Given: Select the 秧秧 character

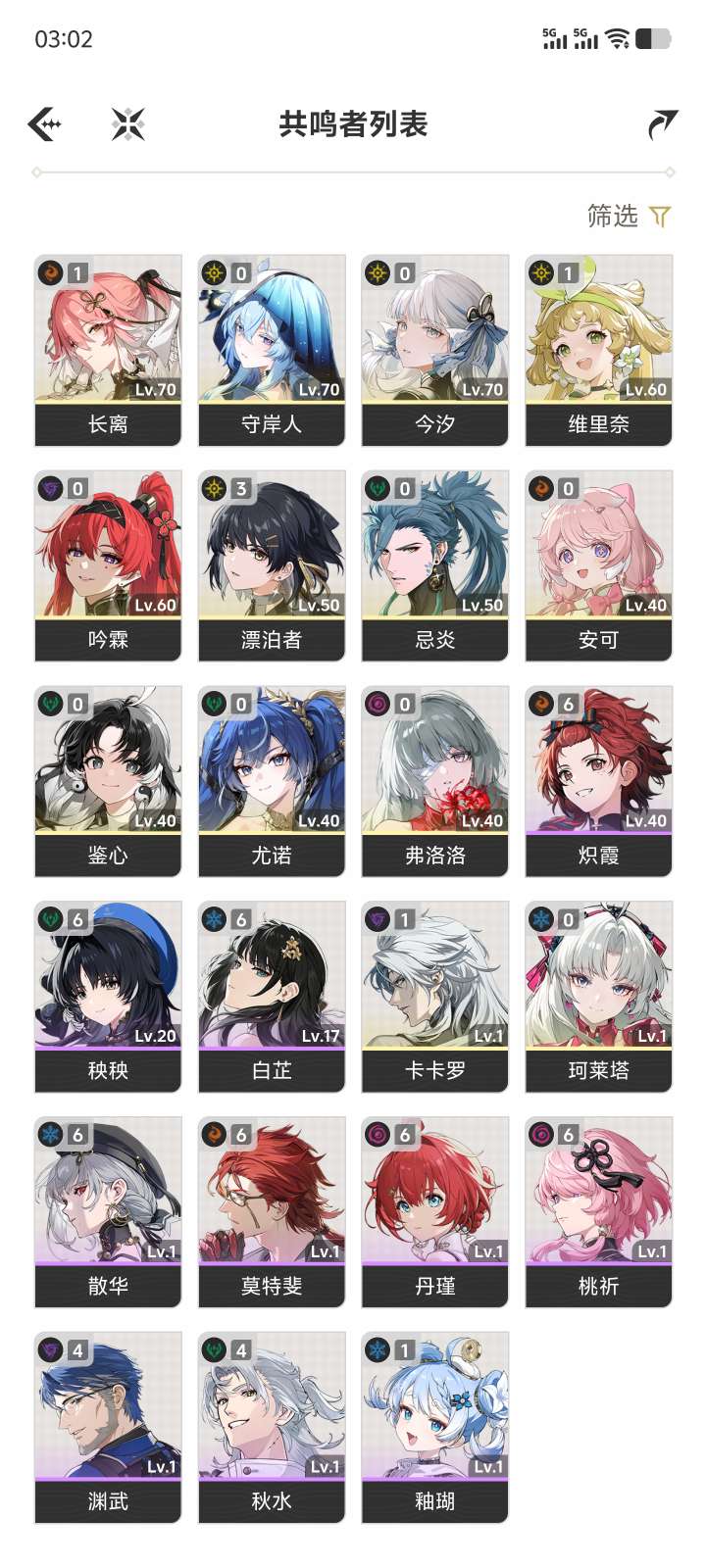Looking at the screenshot, I should point(108,997).
